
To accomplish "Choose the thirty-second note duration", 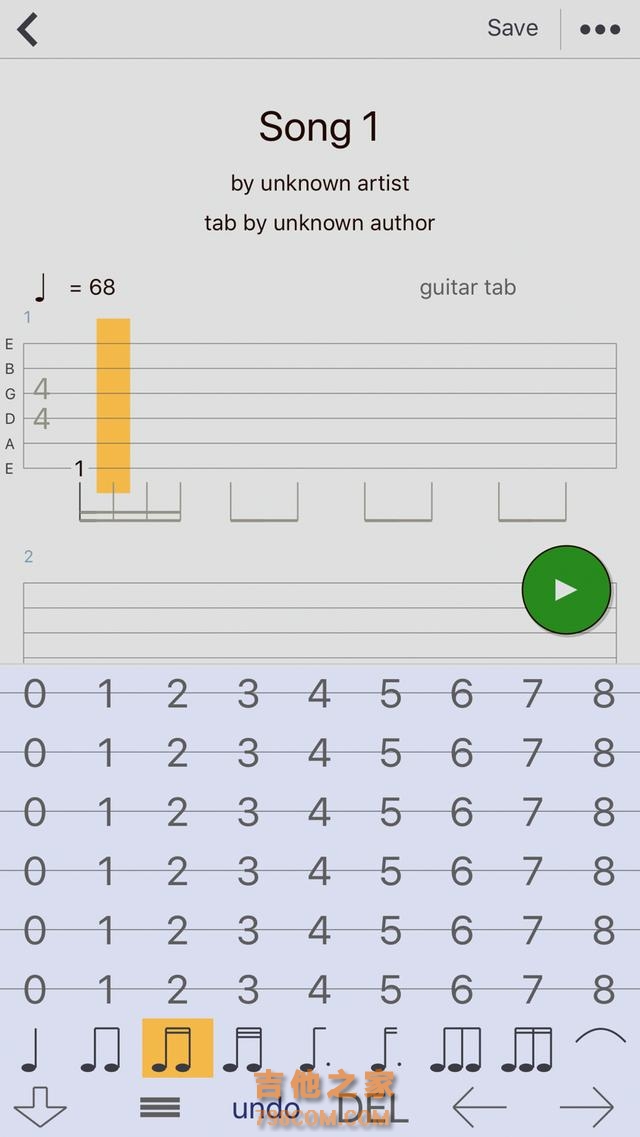I will (x=245, y=1049).
